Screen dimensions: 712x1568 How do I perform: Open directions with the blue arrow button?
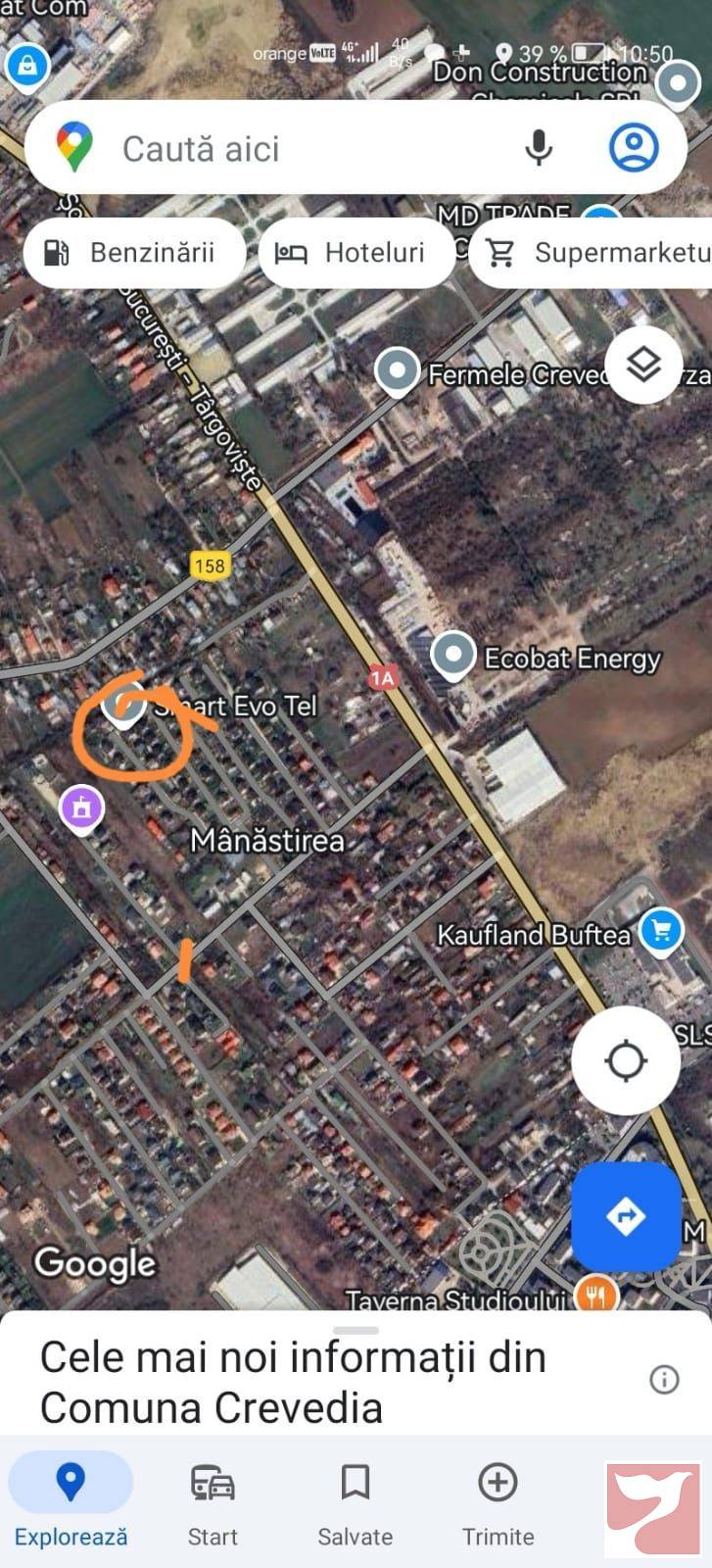(x=626, y=1217)
